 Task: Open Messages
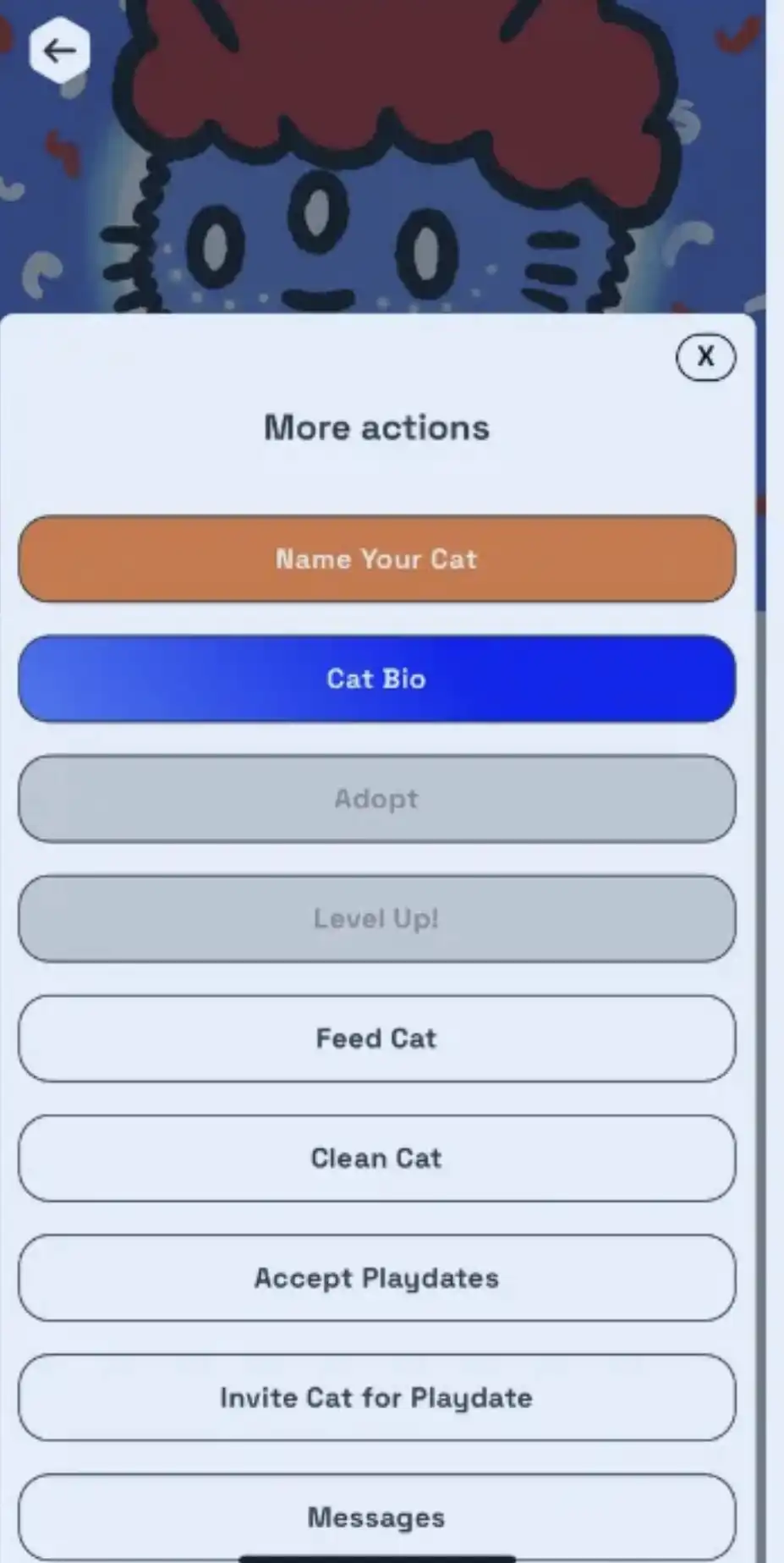(x=376, y=1516)
